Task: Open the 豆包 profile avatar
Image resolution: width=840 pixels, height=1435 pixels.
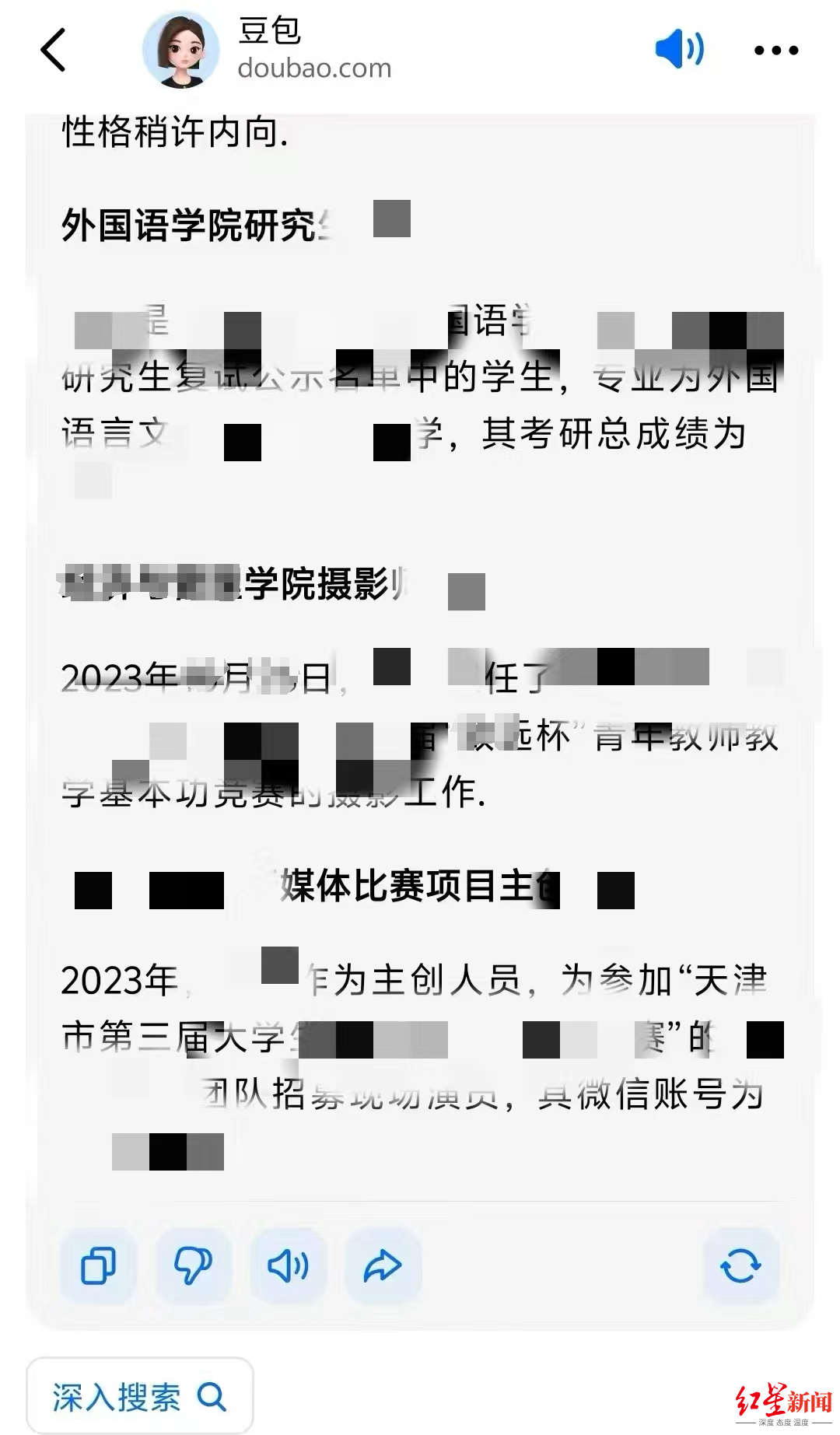Action: tap(180, 50)
